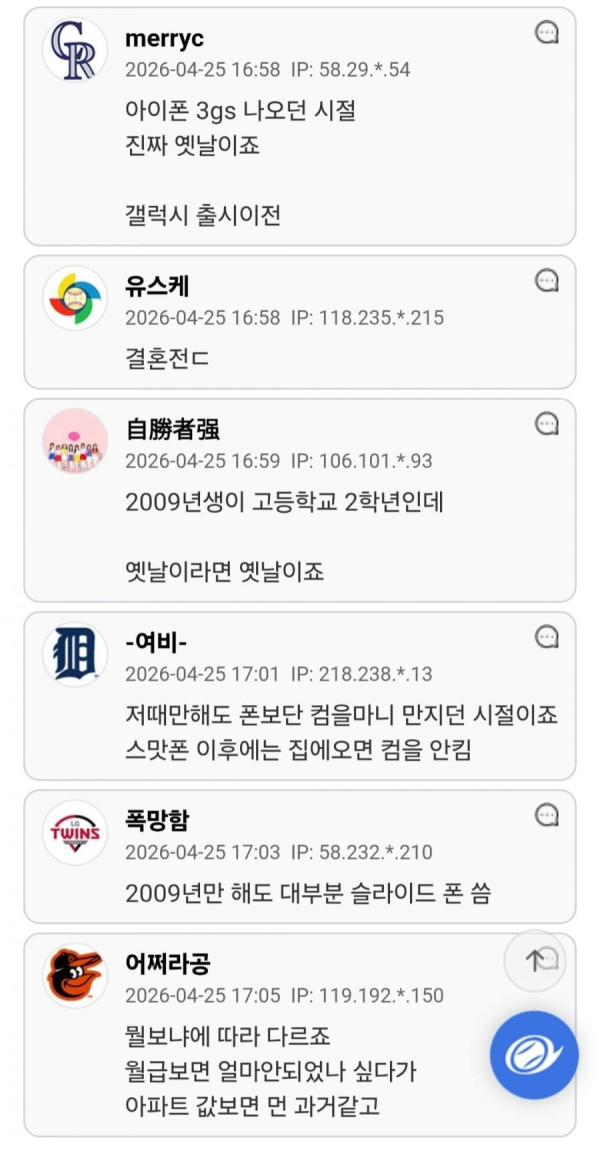The image size is (600, 1151).
Task: Reply to 유스케's comment
Action: click(x=547, y=280)
